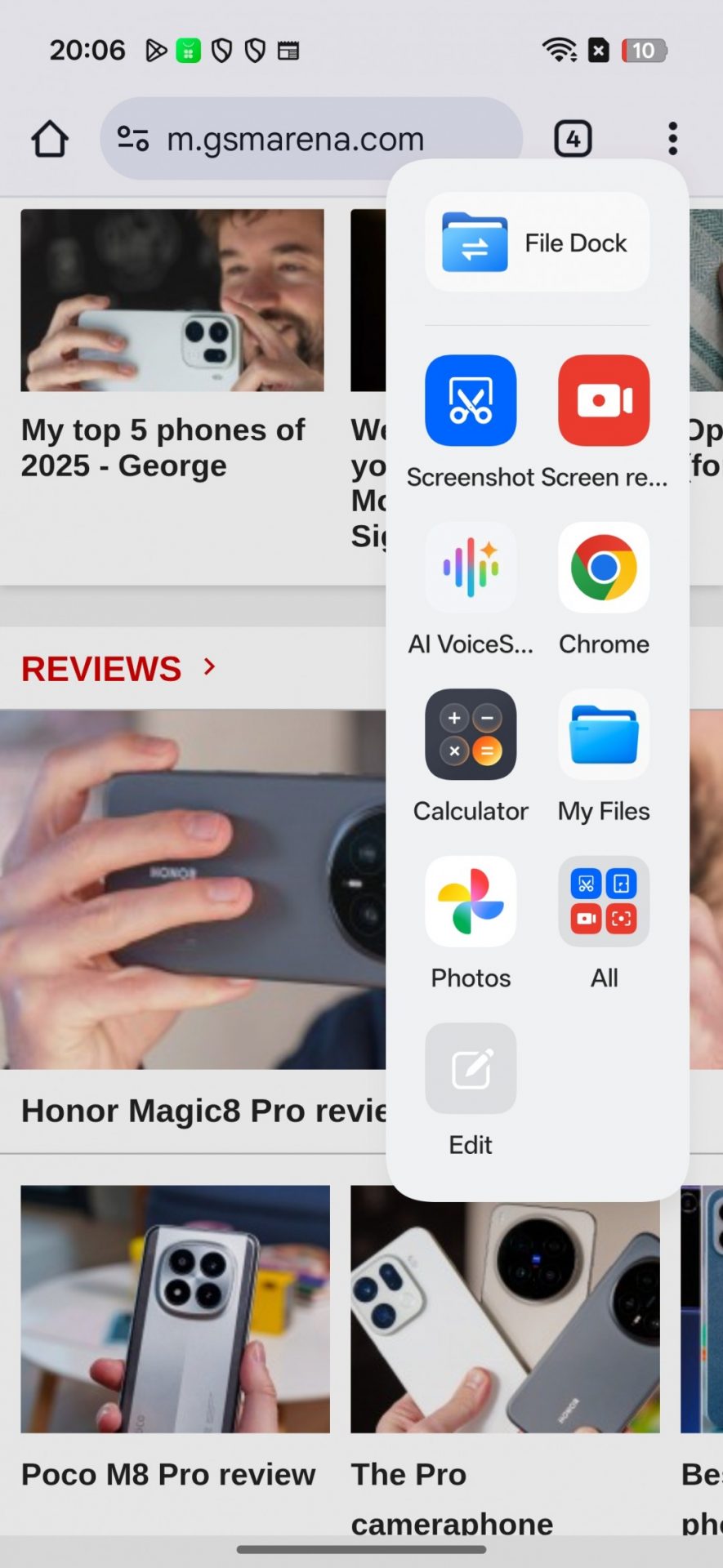Launch AI VoiceScribe app
Image resolution: width=723 pixels, height=1568 pixels.
tap(471, 568)
